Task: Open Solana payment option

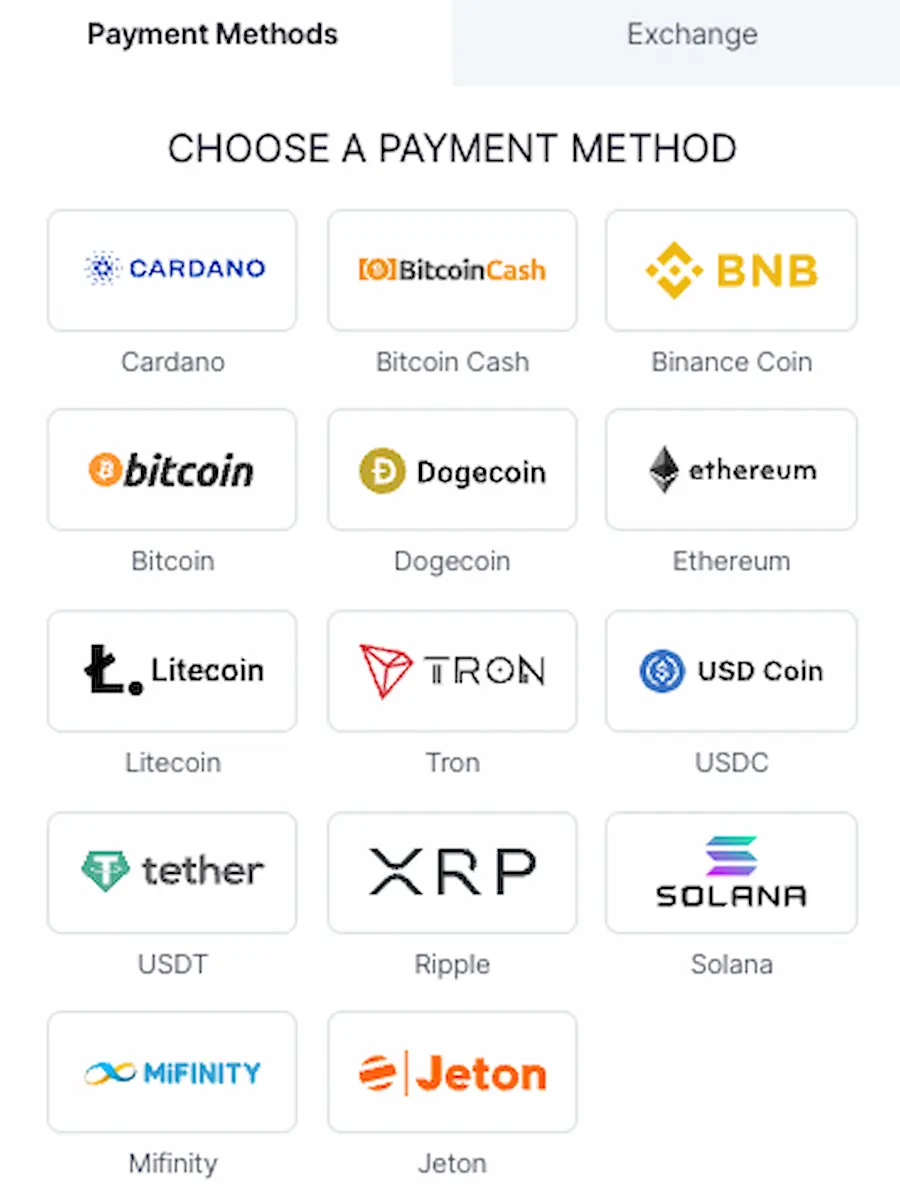Action: [x=731, y=872]
